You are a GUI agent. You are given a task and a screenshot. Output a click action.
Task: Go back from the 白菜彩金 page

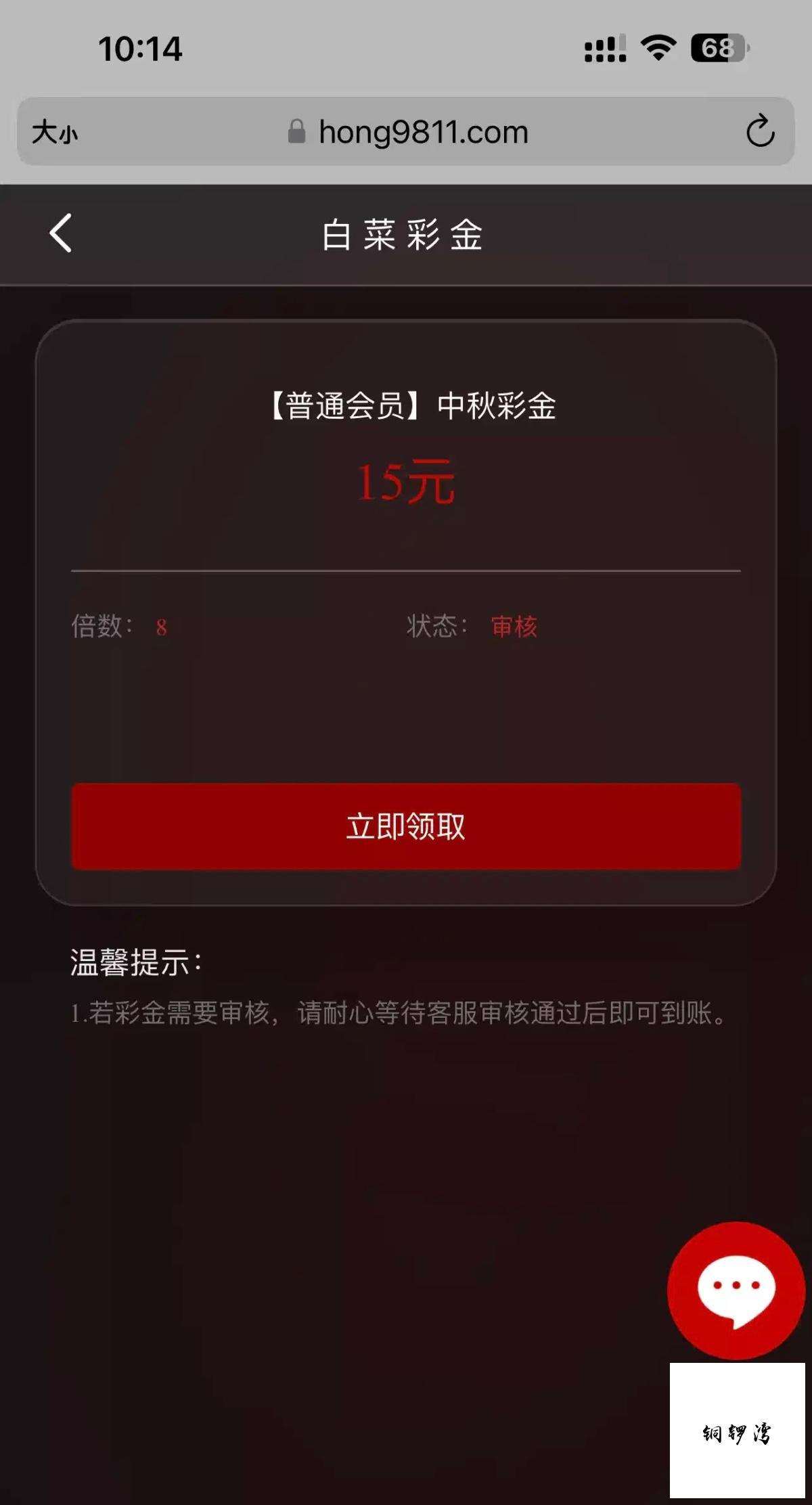click(x=60, y=233)
